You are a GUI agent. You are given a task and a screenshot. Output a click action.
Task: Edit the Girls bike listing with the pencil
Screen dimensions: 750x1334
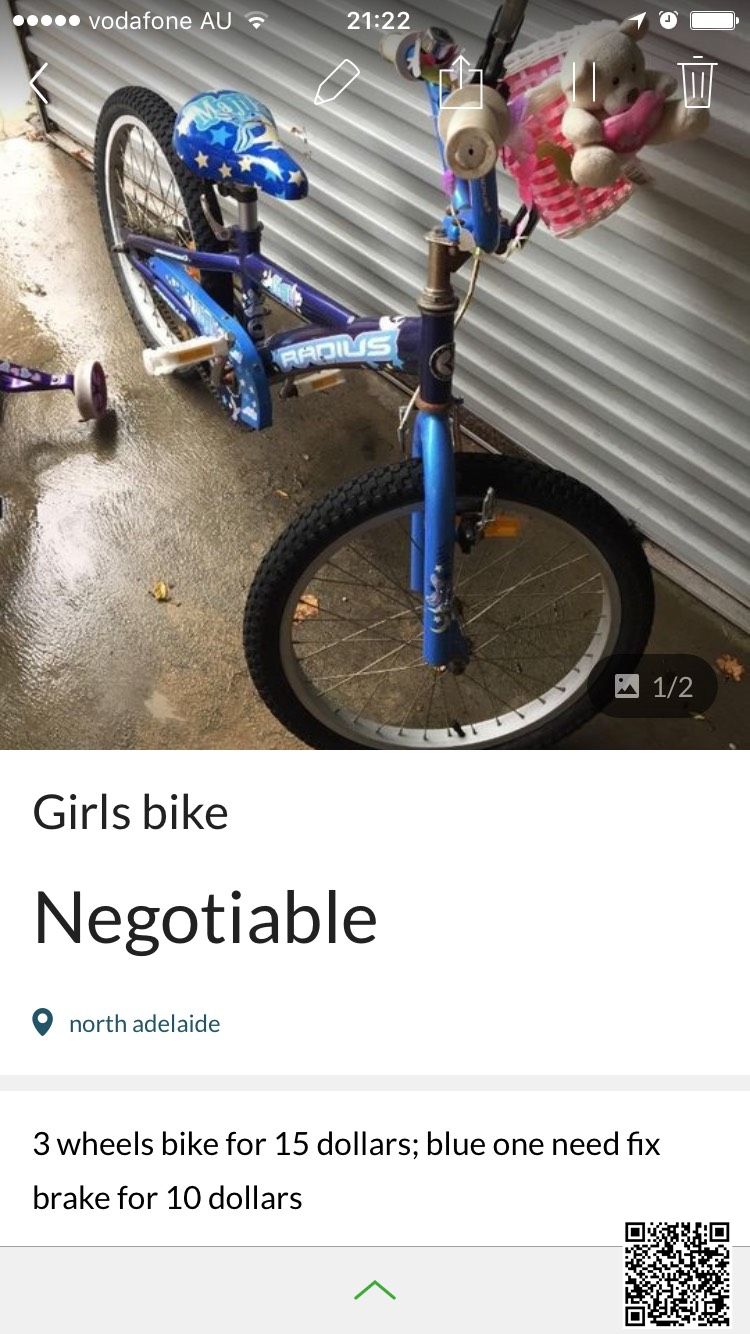[336, 83]
